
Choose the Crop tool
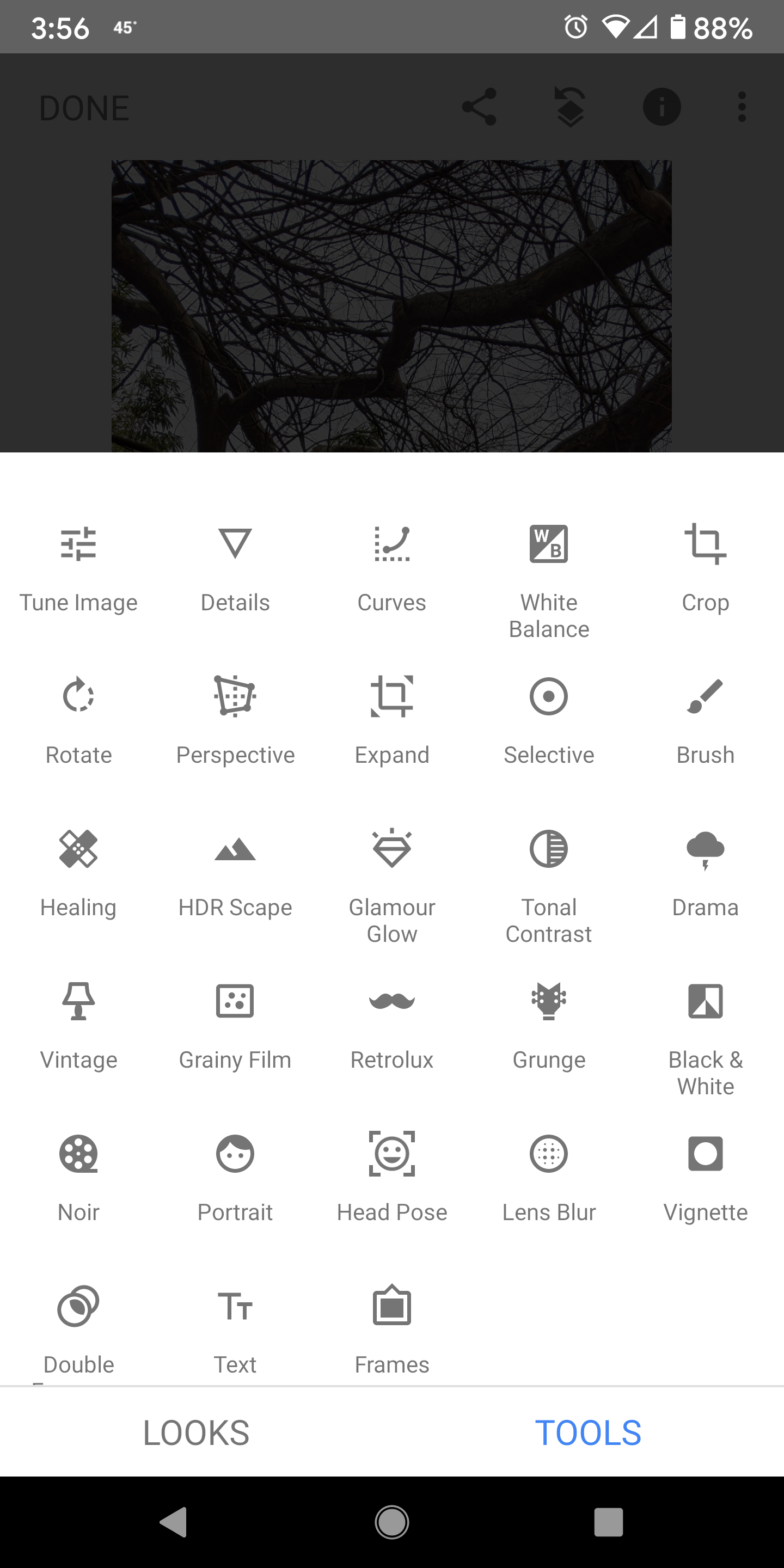705,567
